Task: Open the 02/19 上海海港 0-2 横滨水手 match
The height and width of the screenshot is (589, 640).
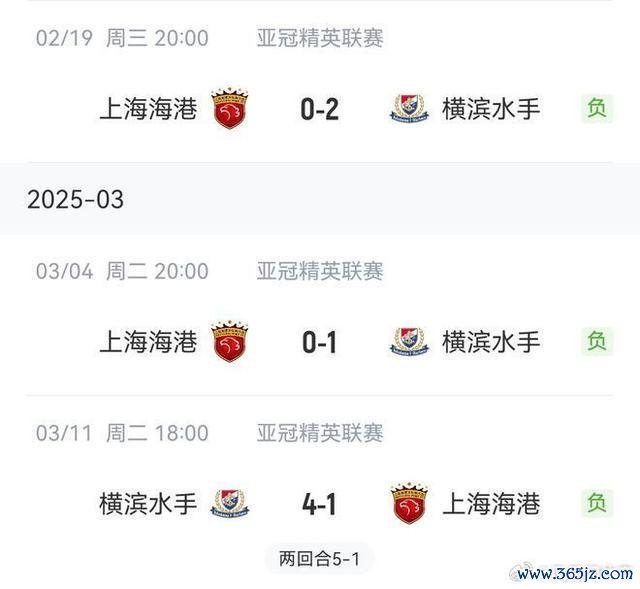Action: pyautogui.click(x=319, y=109)
